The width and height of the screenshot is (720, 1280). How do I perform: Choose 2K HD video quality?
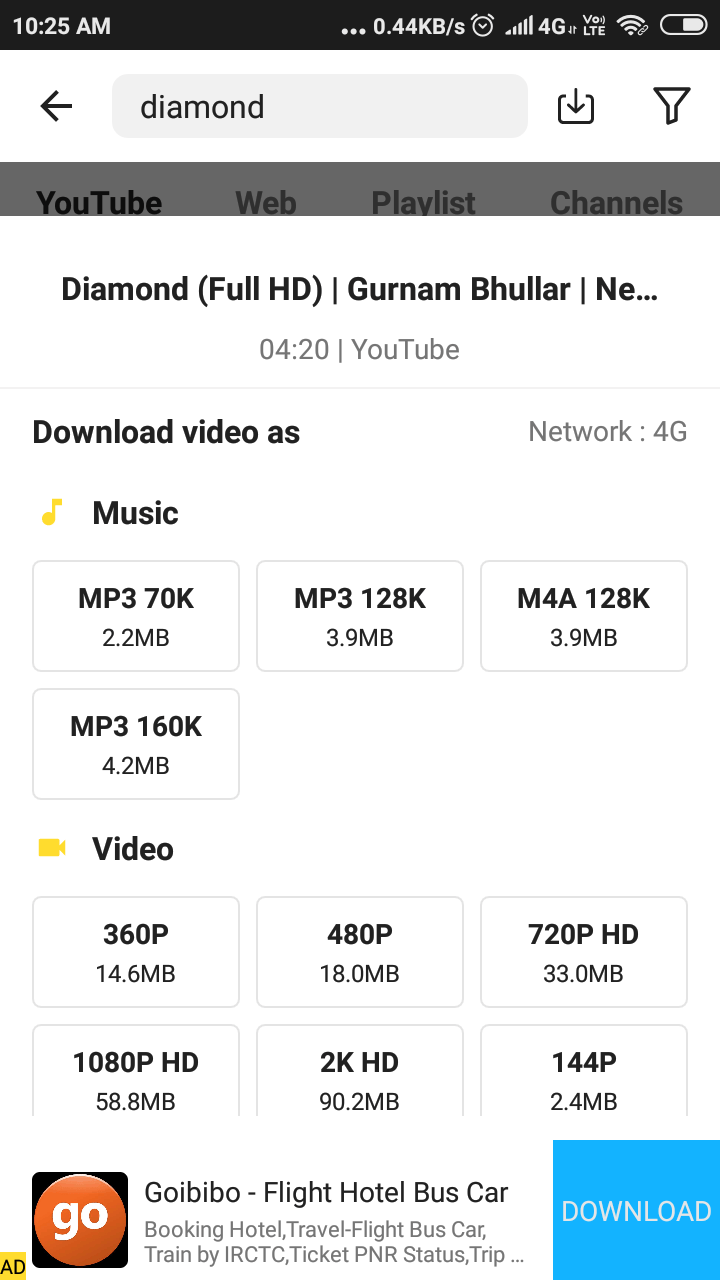(360, 1070)
